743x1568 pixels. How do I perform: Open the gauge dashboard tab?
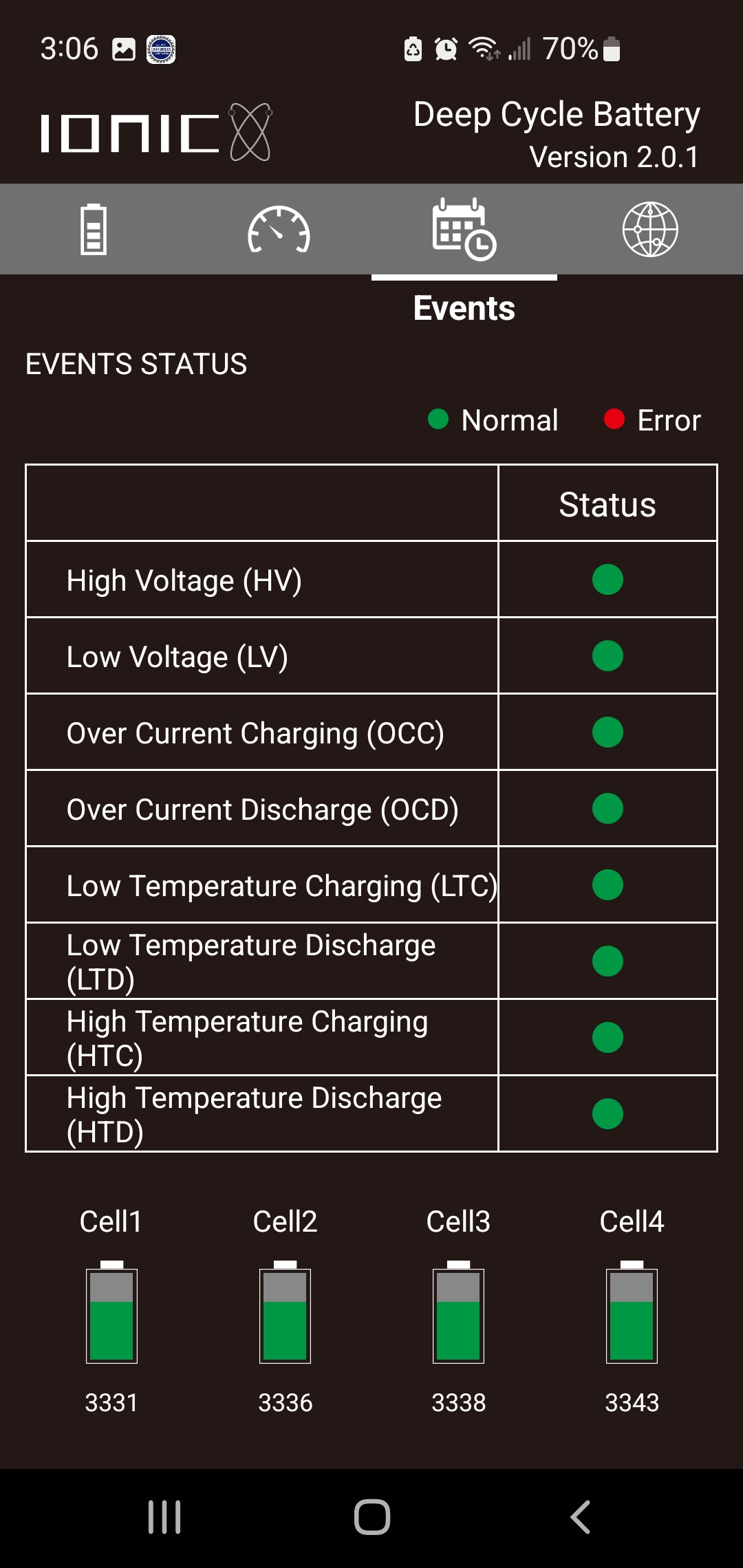tap(279, 229)
